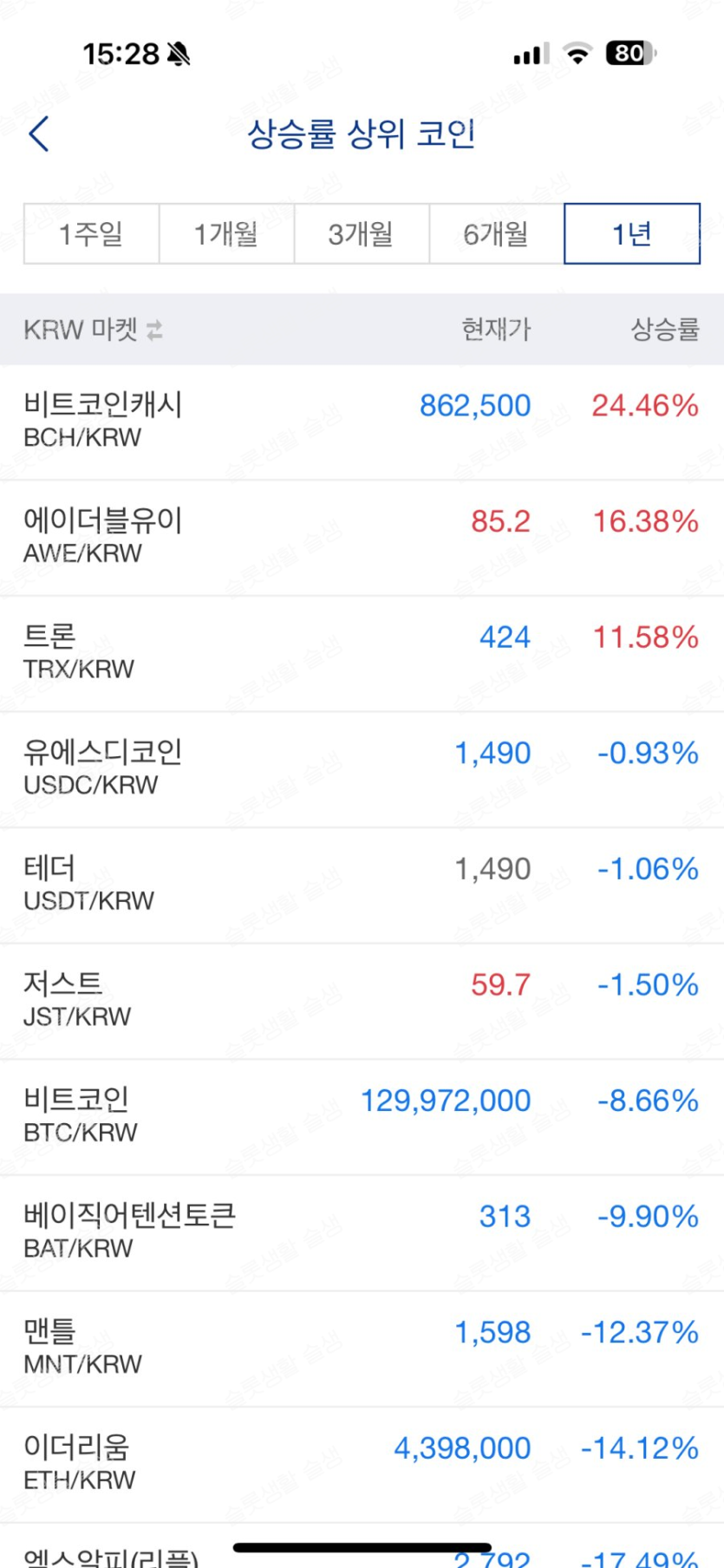Viewport: 724px width, 1568px height.
Task: Select the 1개월 period tab
Action: [226, 233]
